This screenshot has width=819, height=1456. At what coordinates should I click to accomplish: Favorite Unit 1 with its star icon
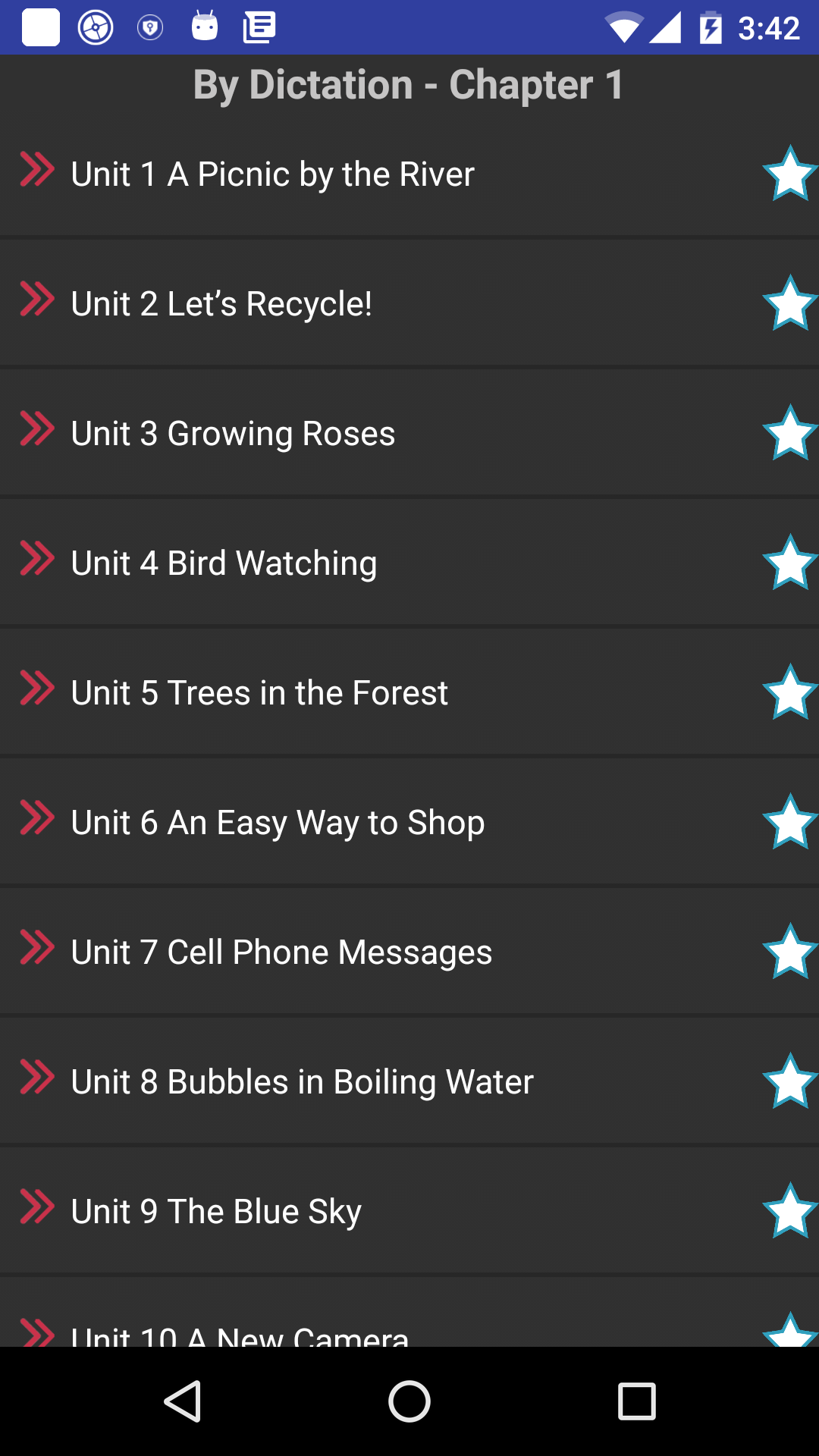pos(789,174)
